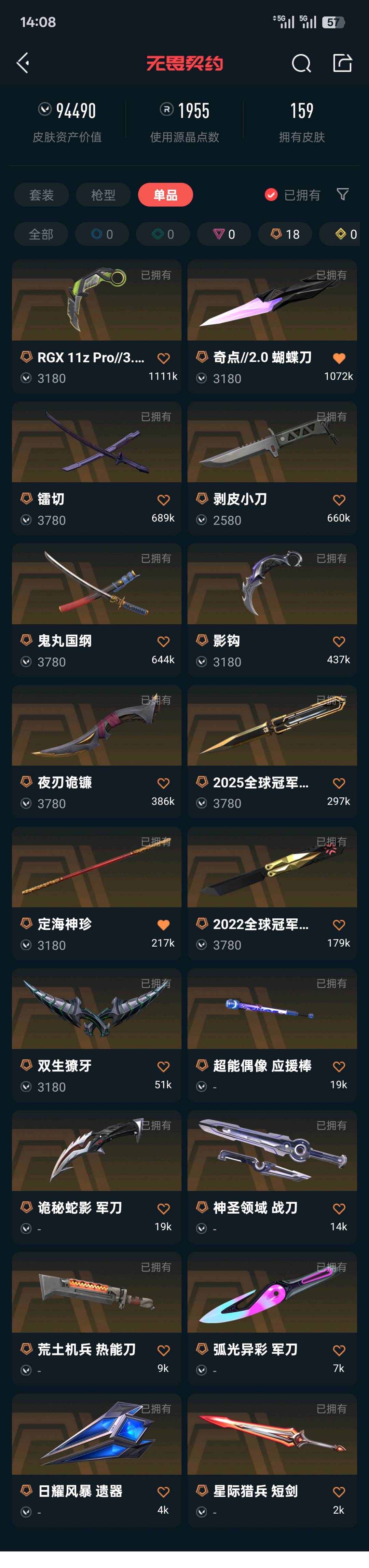Open the search icon in the header
The image size is (369, 1568).
click(301, 63)
